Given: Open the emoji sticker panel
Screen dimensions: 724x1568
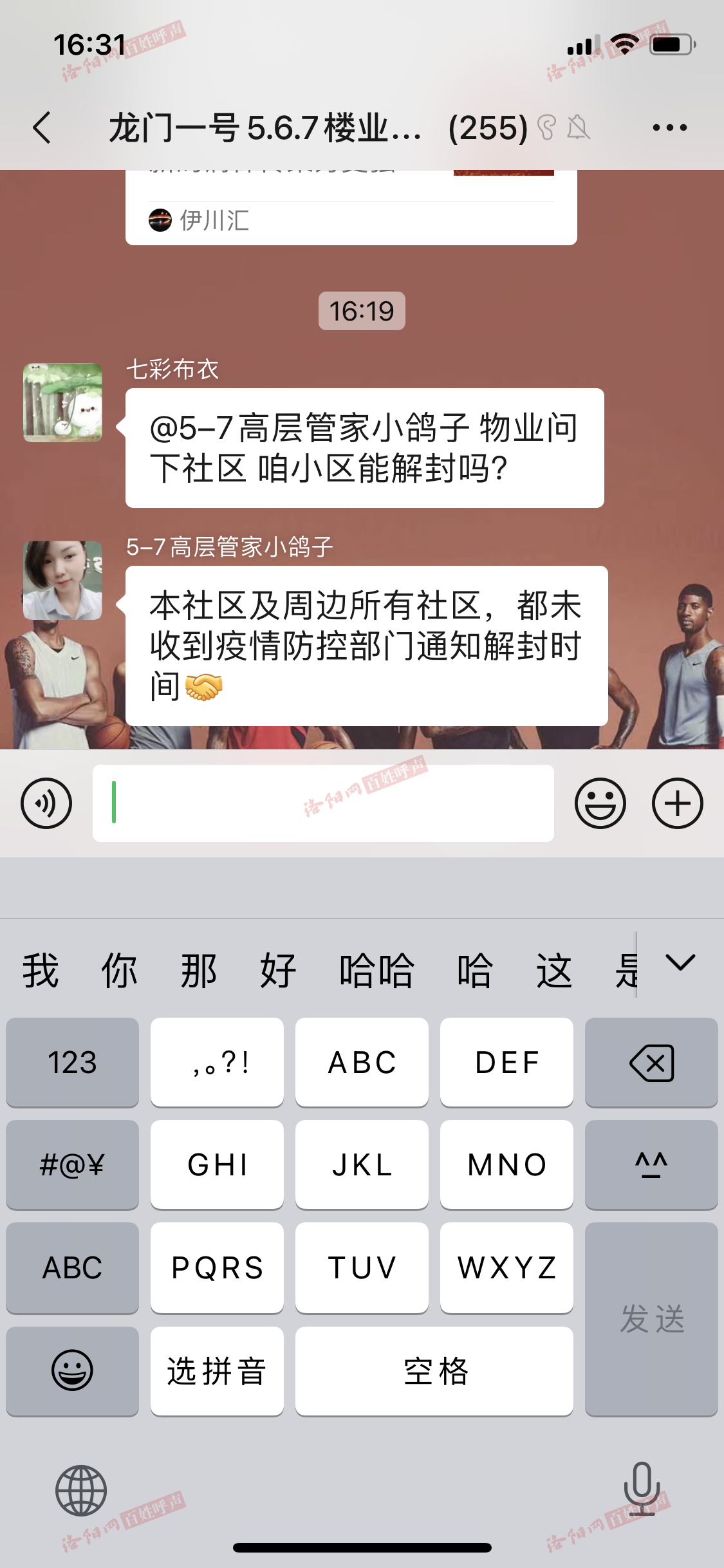Looking at the screenshot, I should (600, 803).
